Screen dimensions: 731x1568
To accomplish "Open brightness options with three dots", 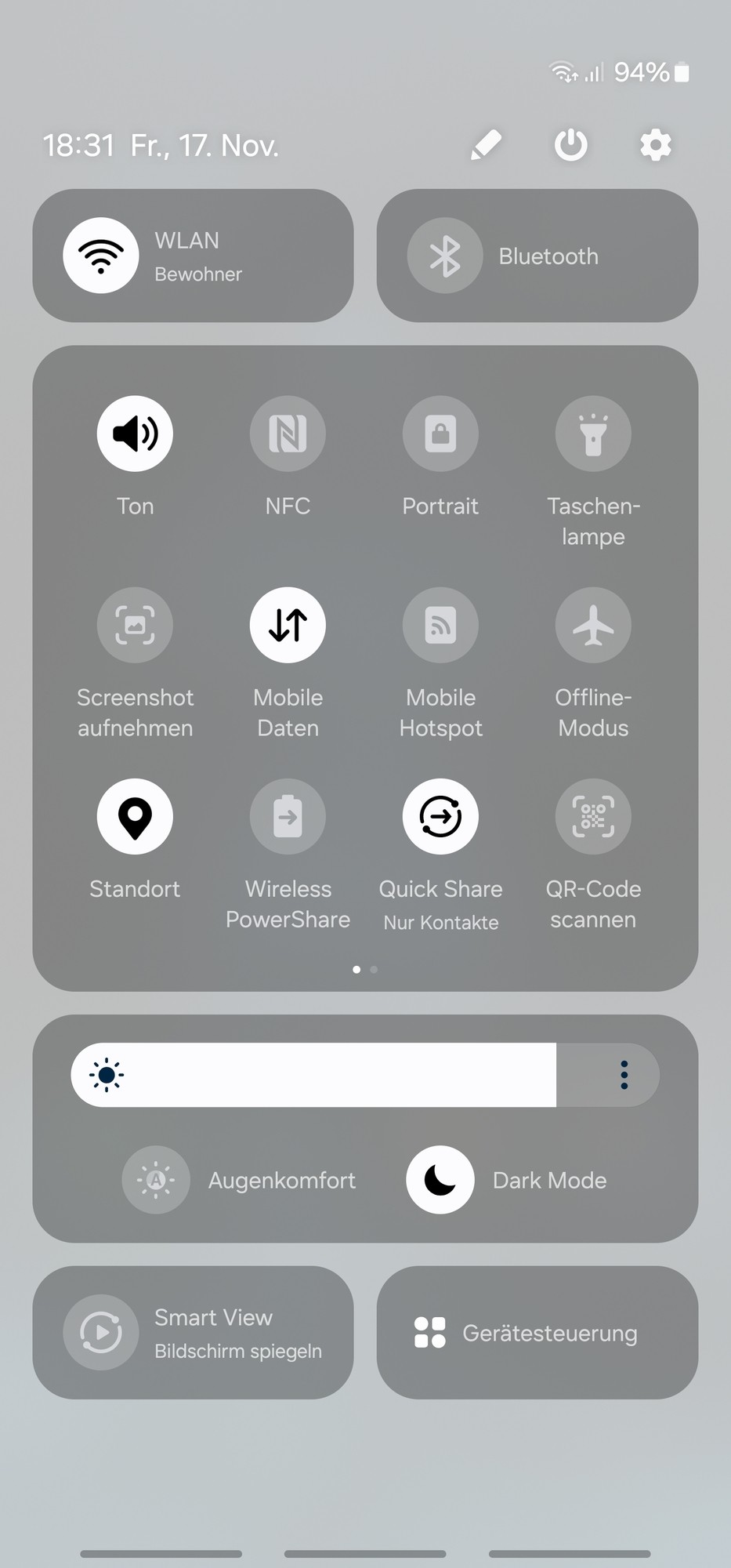I will 624,1075.
